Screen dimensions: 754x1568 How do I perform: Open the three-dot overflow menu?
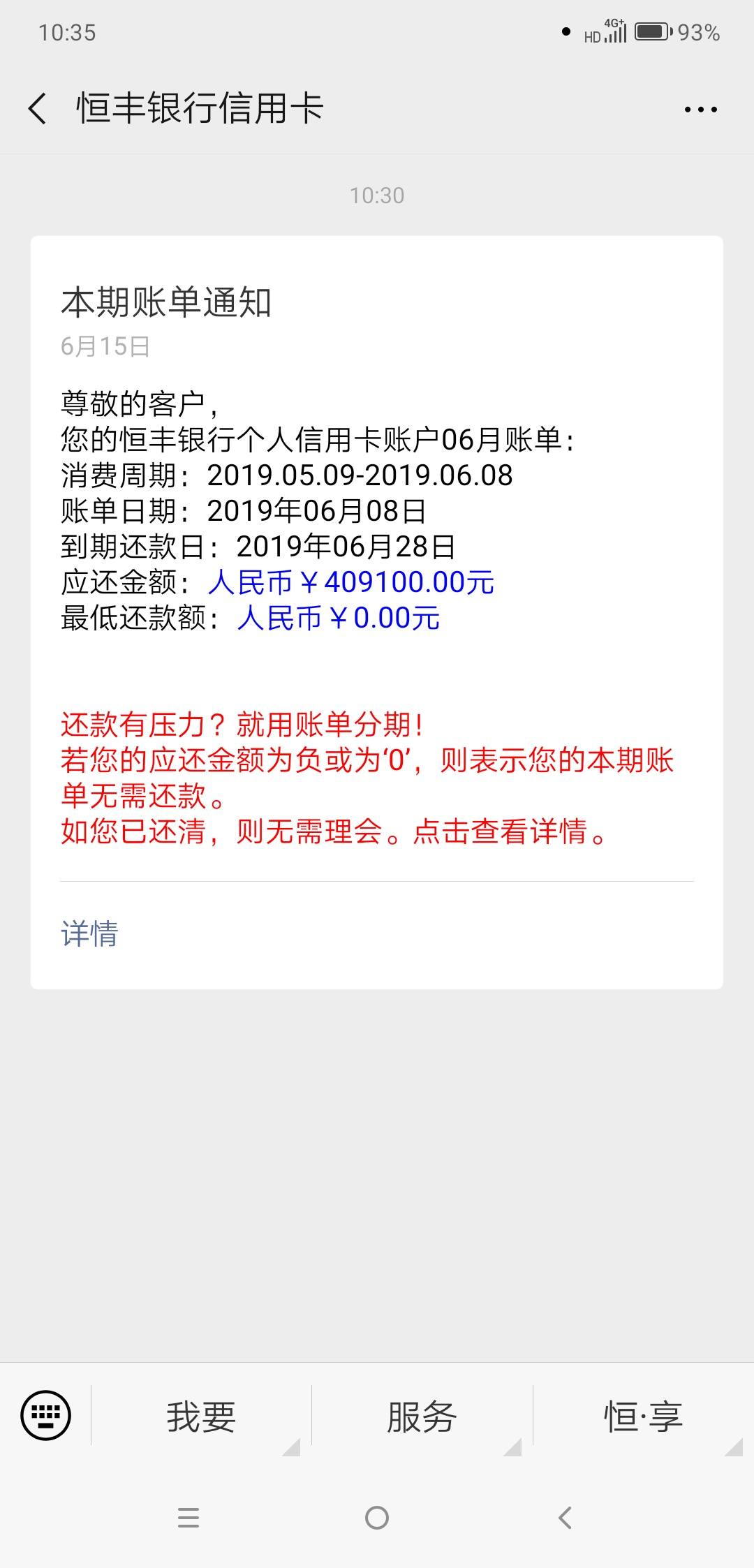click(700, 110)
